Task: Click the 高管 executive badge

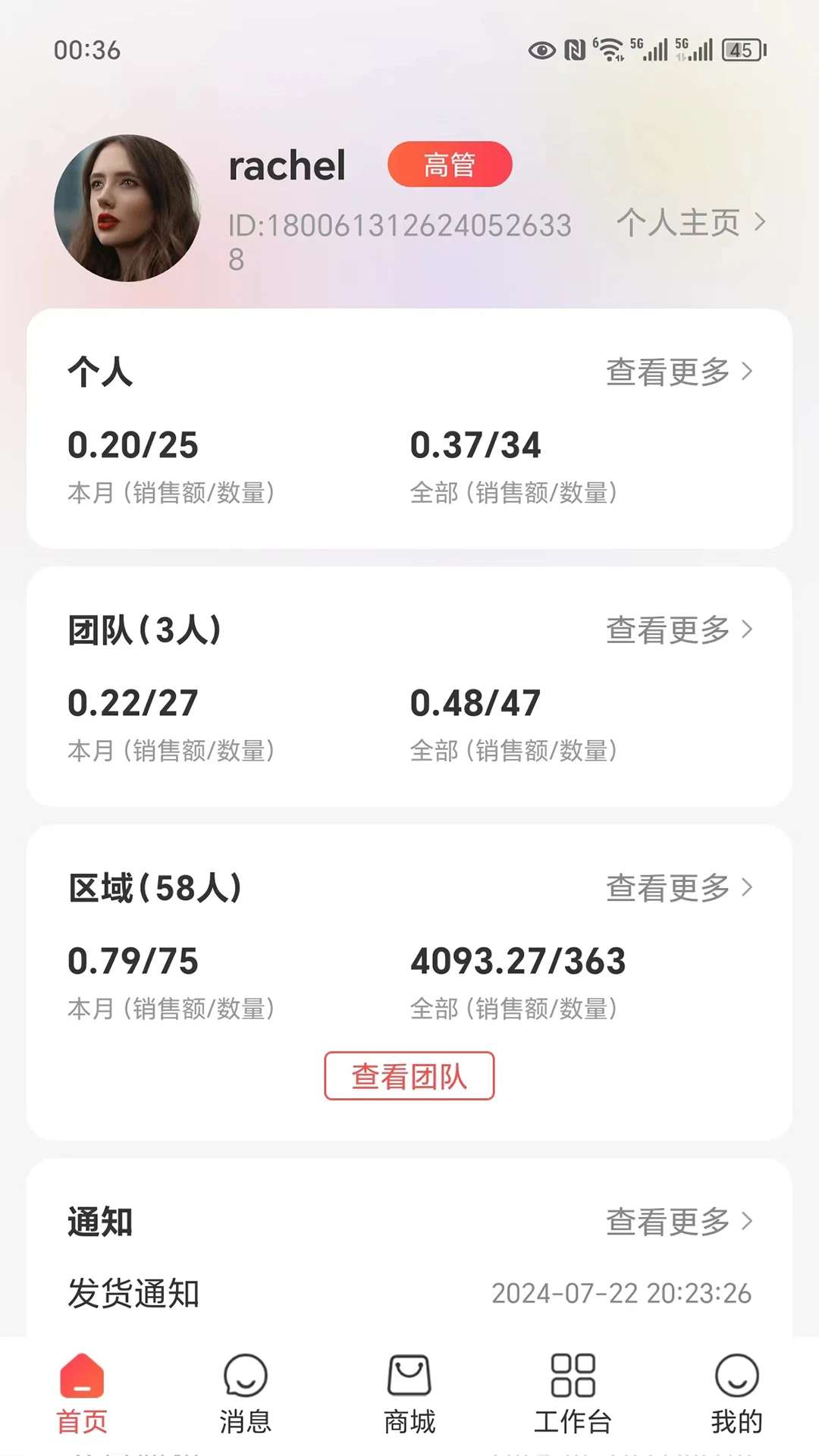Action: tap(450, 164)
